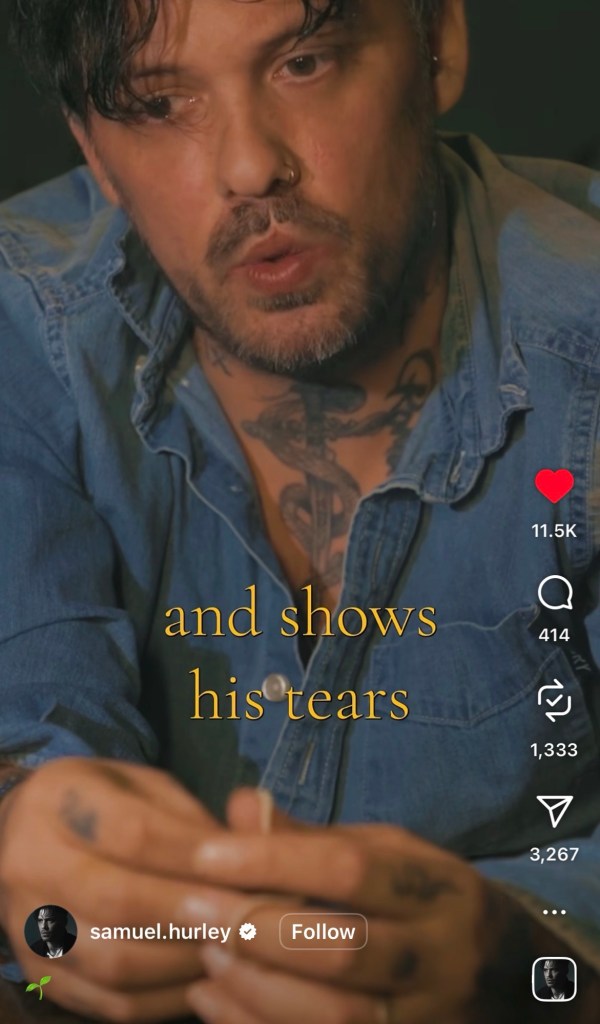This screenshot has height=1024, width=600.
Task: Open the reel's audio thumbnail
Action: 553,979
